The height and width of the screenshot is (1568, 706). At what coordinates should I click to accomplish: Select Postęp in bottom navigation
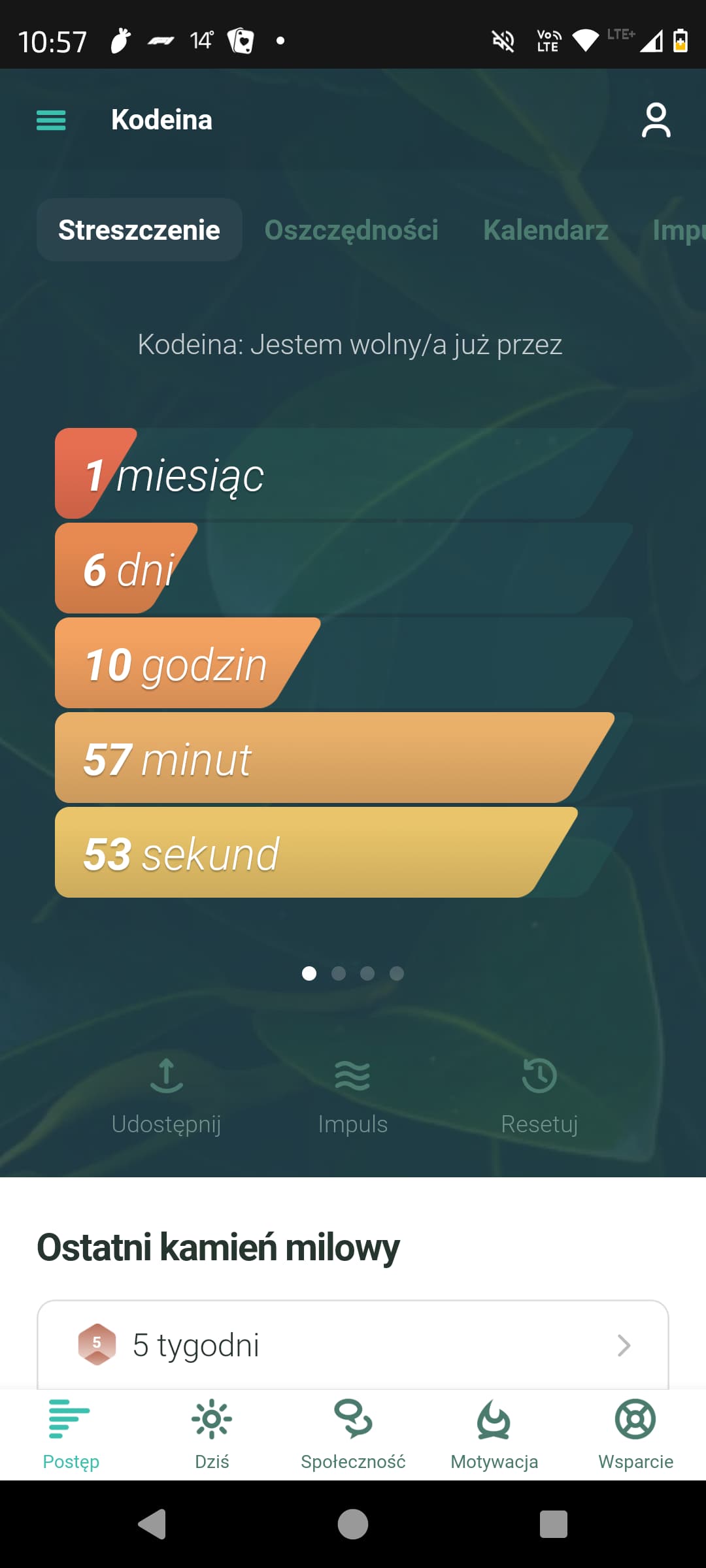point(71,1435)
